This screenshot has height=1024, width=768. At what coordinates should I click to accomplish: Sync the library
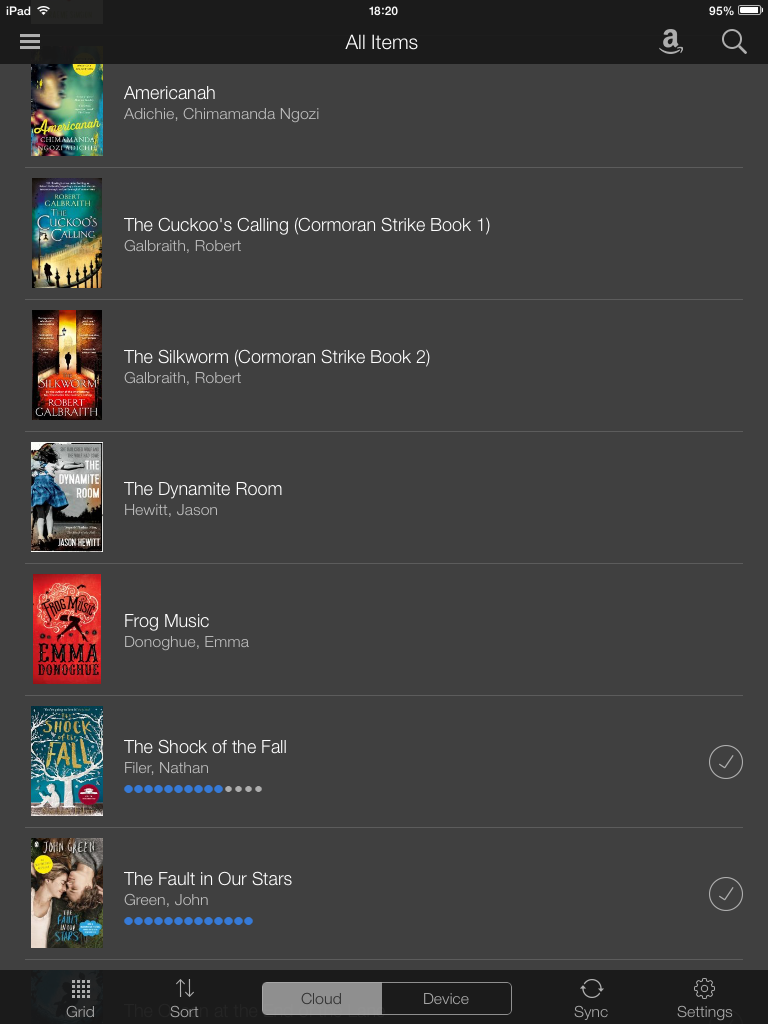coord(591,998)
